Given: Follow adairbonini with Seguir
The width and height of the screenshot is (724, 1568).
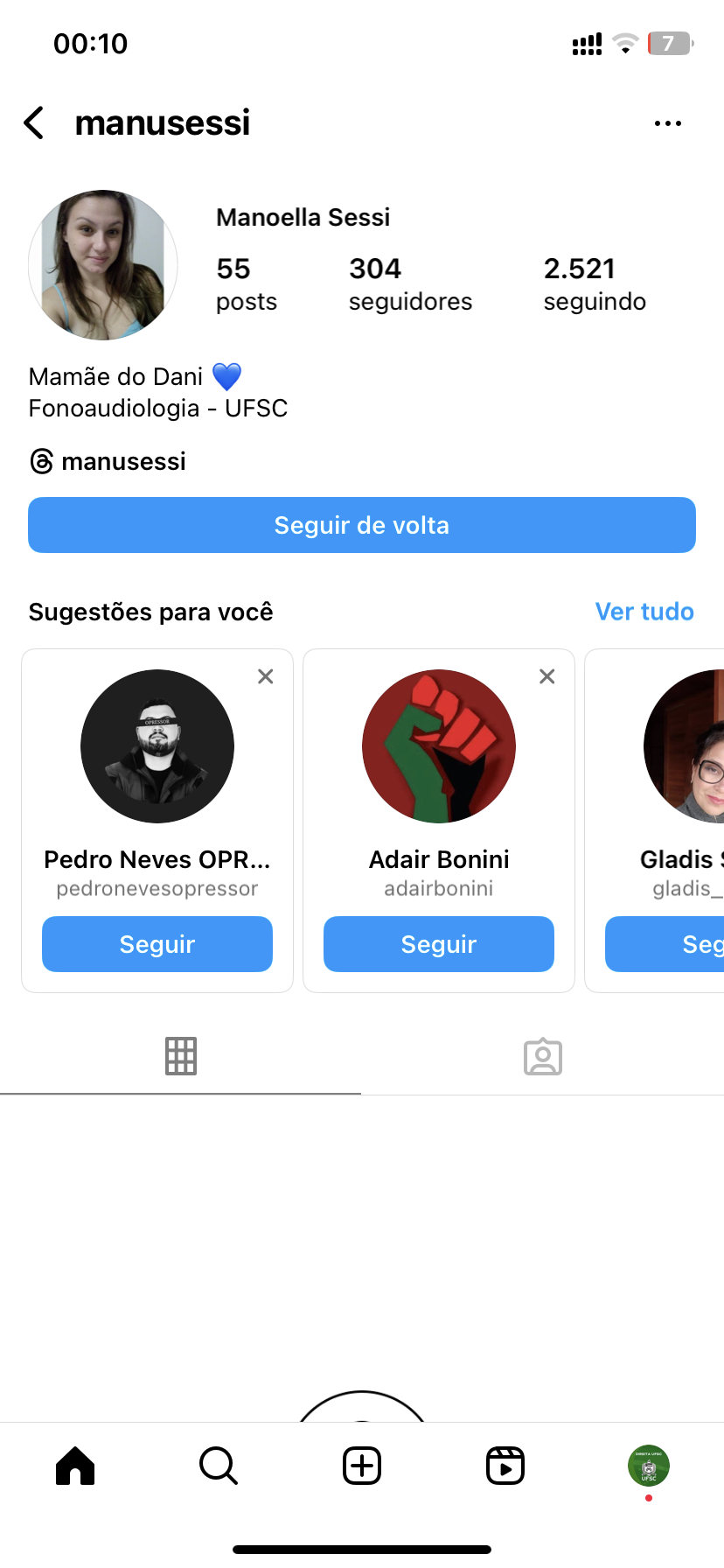Looking at the screenshot, I should (x=439, y=944).
